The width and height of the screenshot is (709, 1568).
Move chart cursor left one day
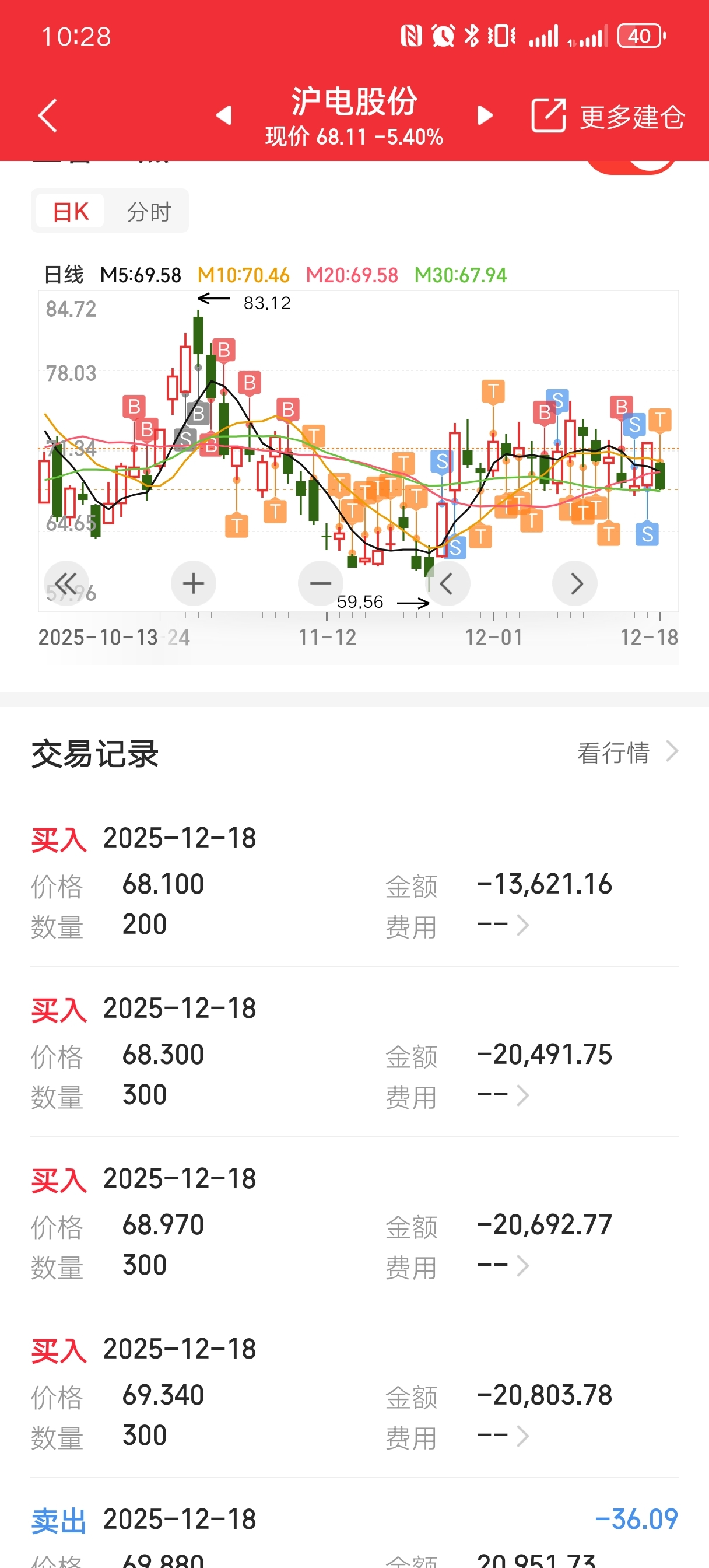tap(447, 583)
